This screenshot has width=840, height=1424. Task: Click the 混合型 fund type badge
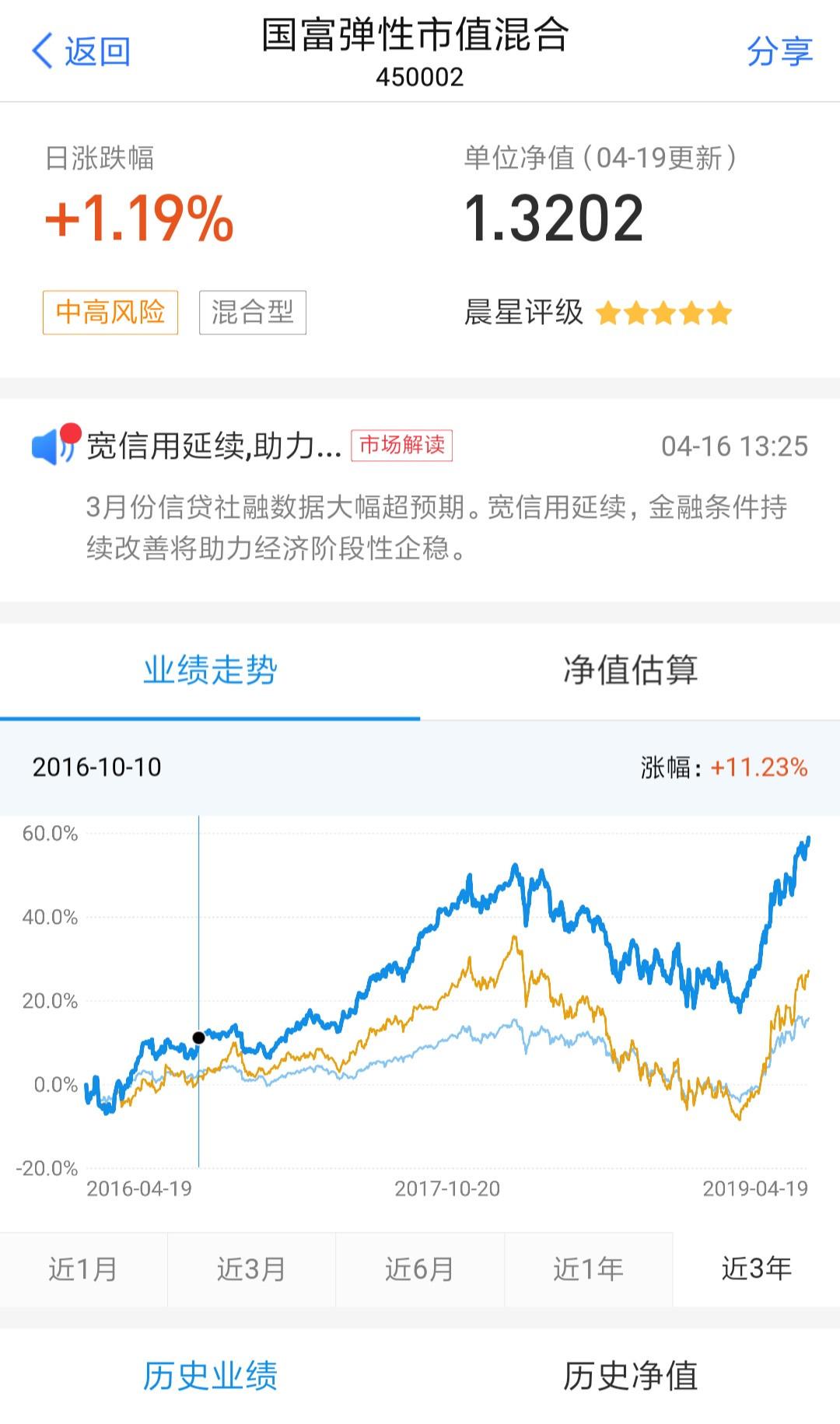tap(252, 312)
